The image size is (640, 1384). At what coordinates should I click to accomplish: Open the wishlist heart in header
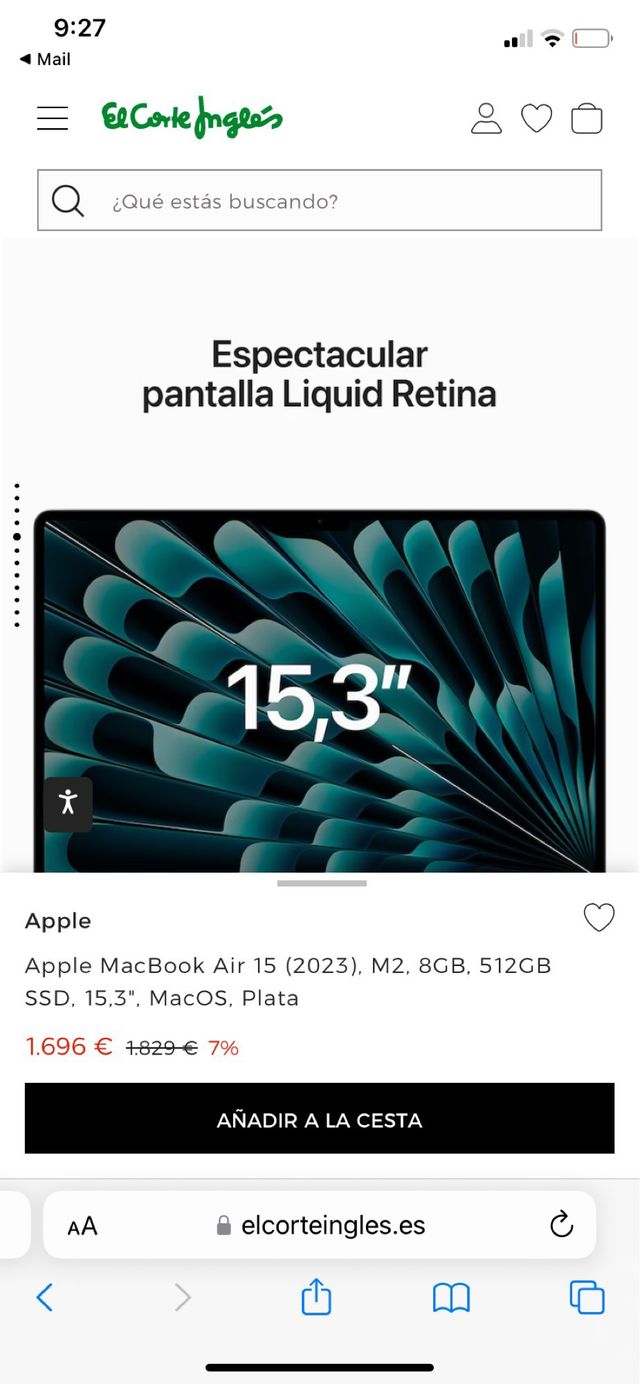point(537,118)
